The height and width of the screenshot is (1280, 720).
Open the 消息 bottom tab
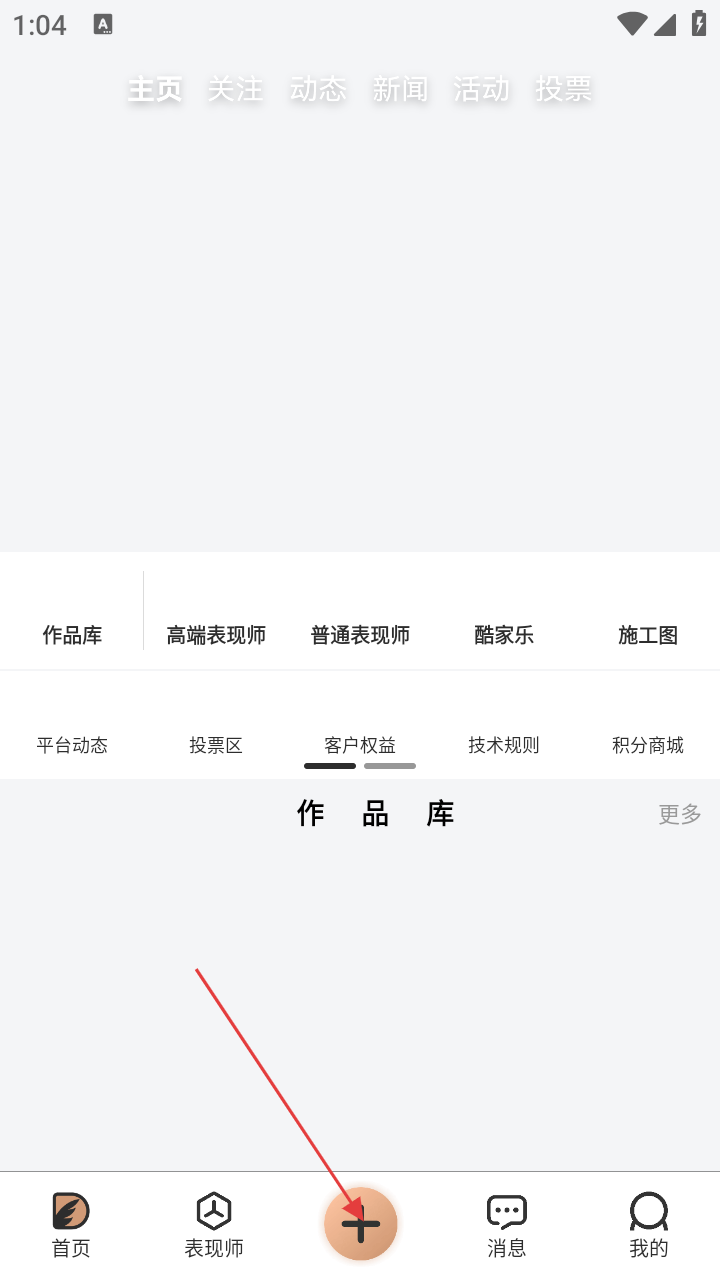tap(506, 1225)
